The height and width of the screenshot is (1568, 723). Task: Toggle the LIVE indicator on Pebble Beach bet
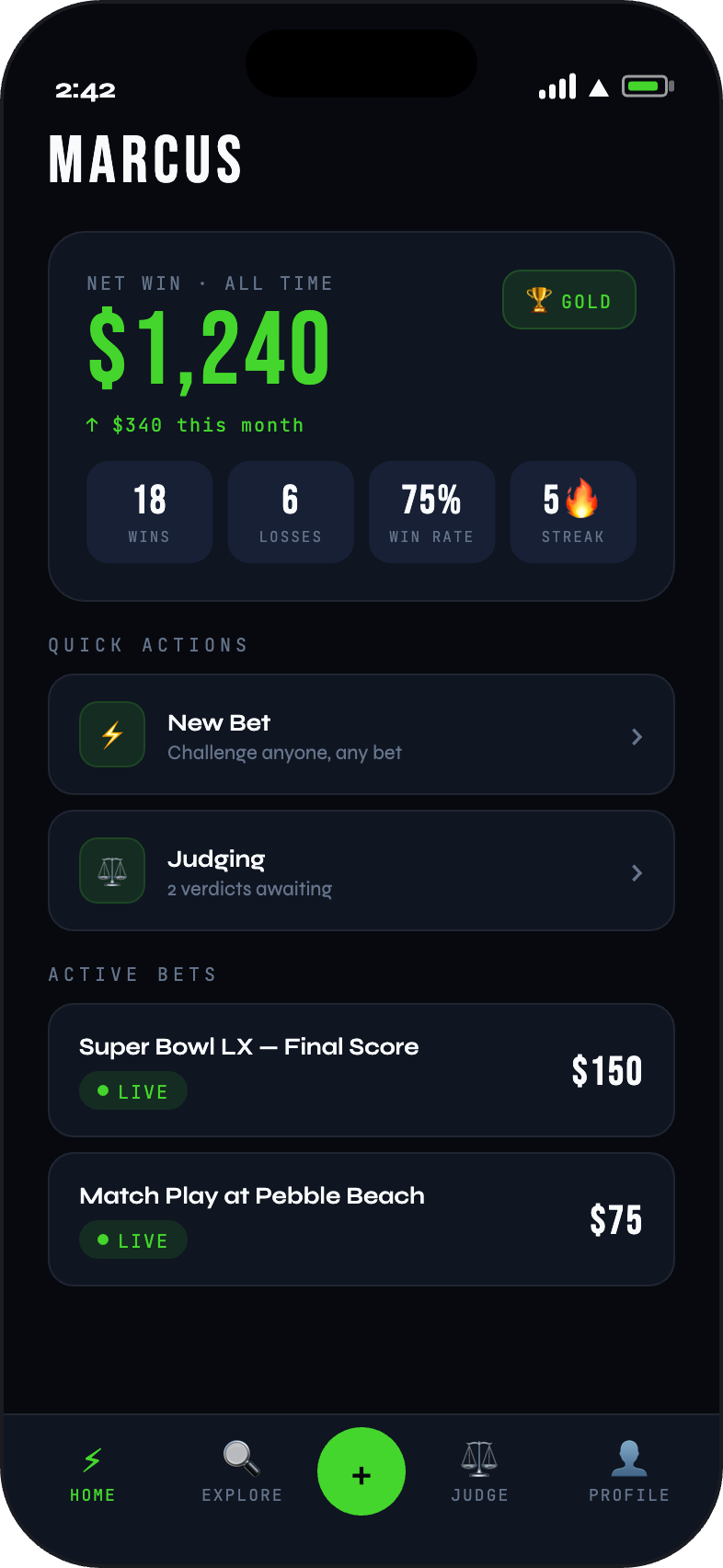pos(132,1239)
